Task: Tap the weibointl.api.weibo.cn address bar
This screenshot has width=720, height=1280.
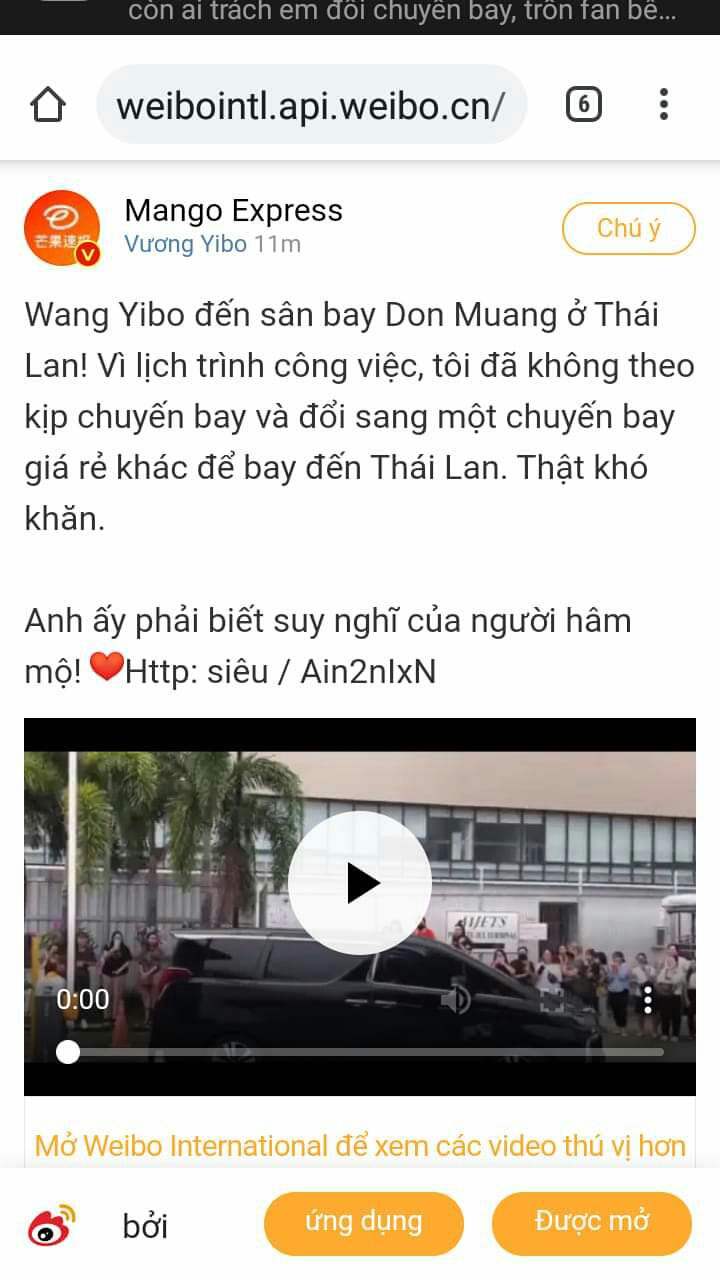Action: (x=311, y=104)
